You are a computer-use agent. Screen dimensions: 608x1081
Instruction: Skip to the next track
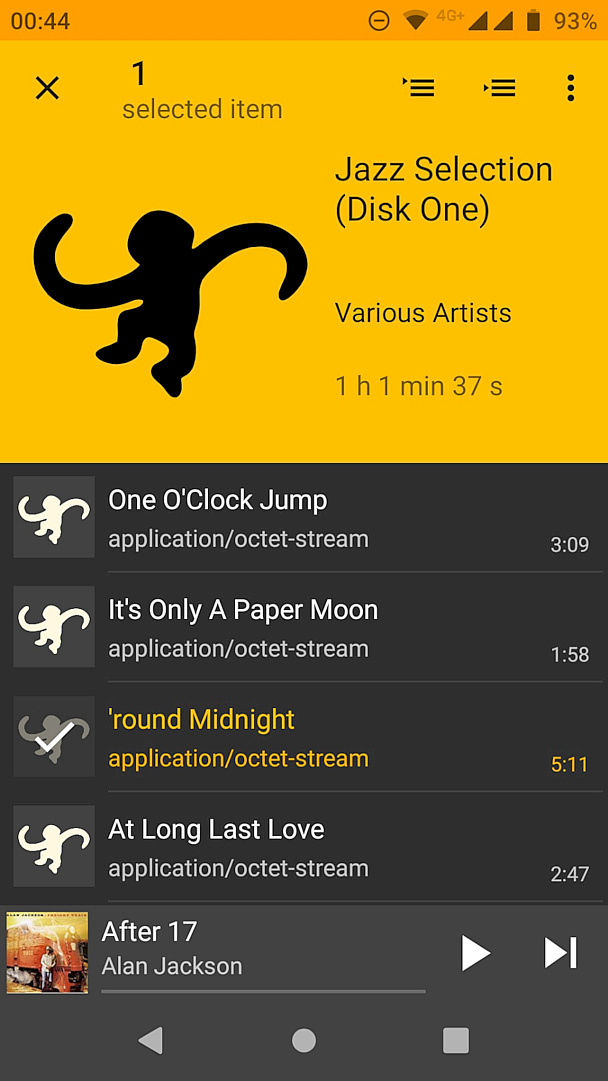(560, 953)
